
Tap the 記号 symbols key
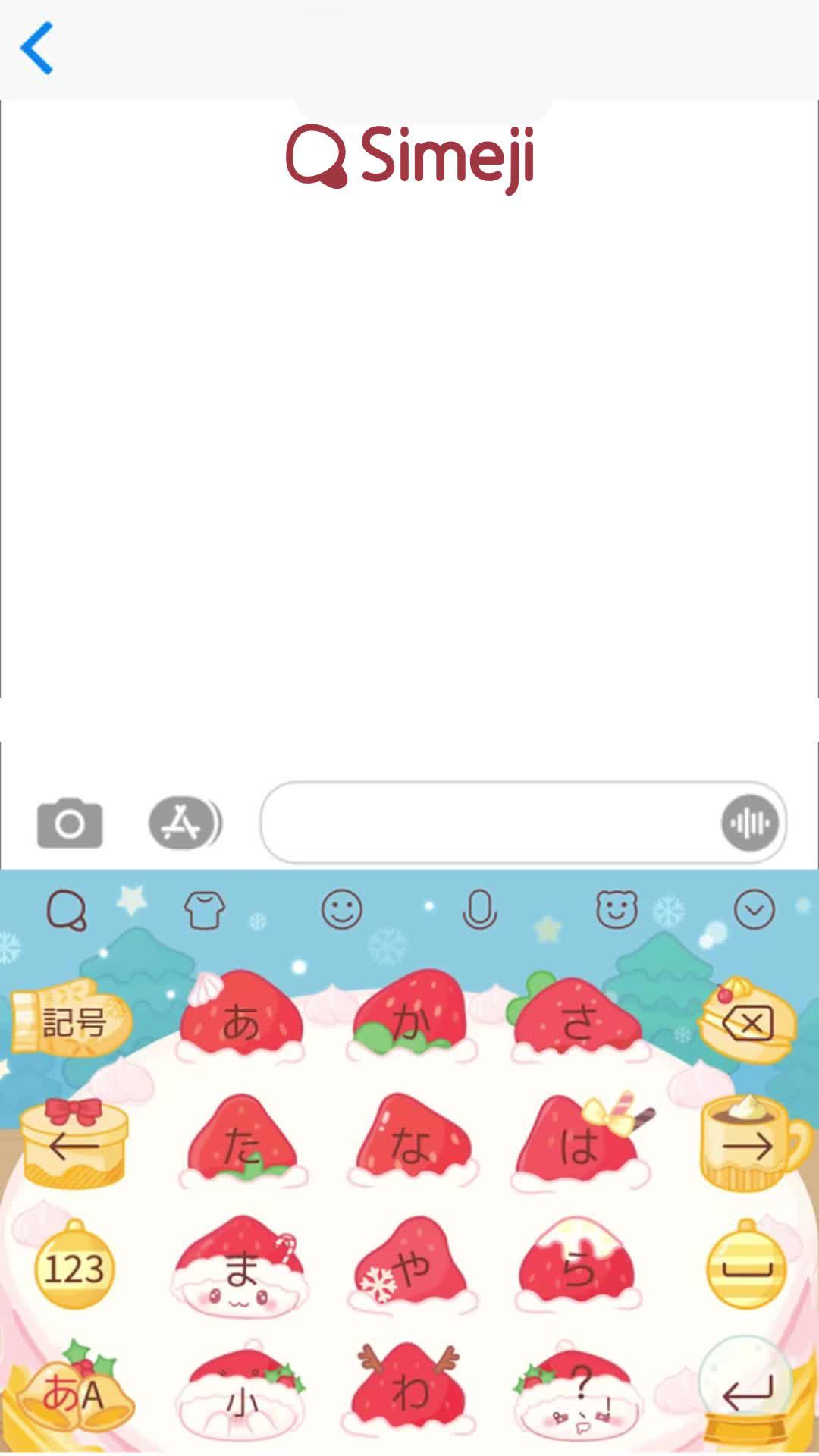coord(74,1023)
